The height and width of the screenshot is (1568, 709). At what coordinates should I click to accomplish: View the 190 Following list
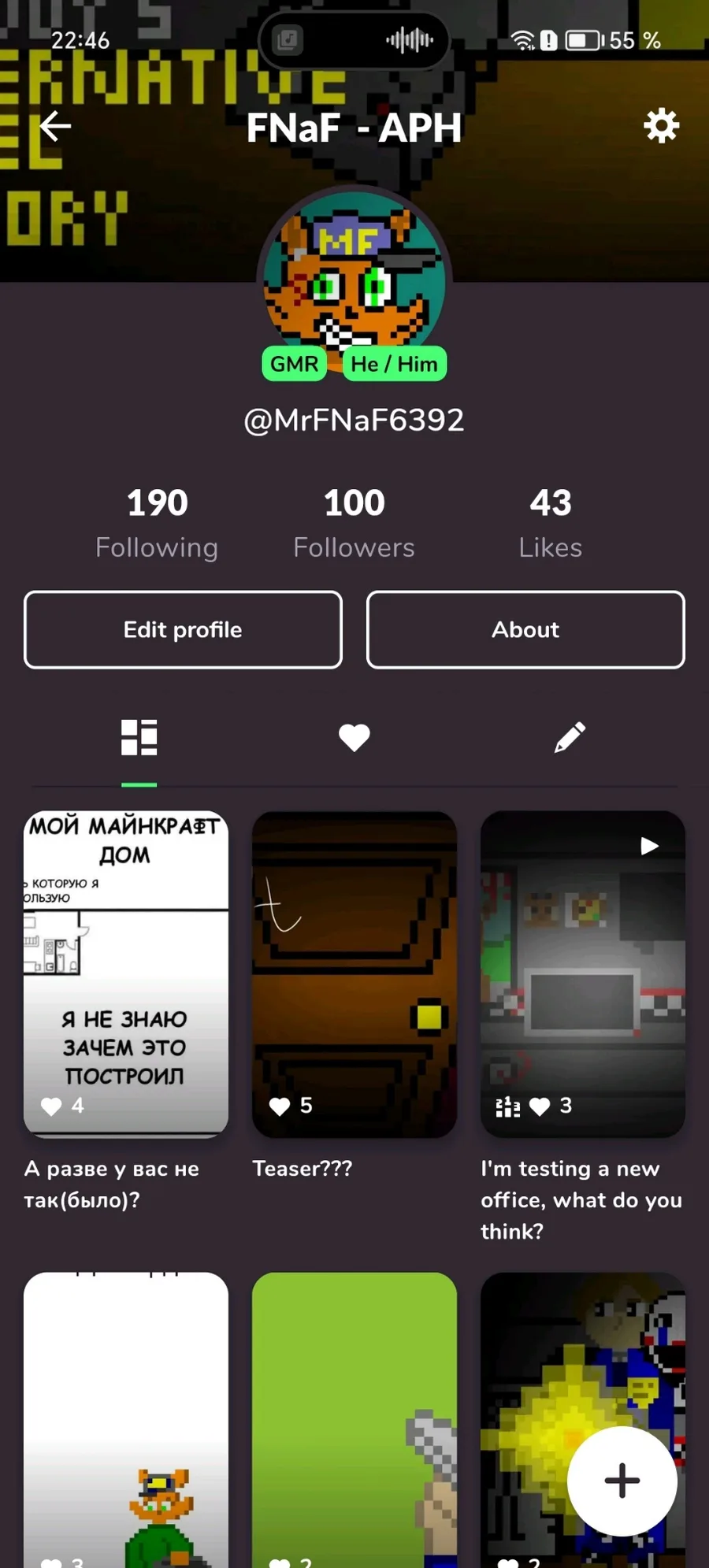click(x=157, y=523)
